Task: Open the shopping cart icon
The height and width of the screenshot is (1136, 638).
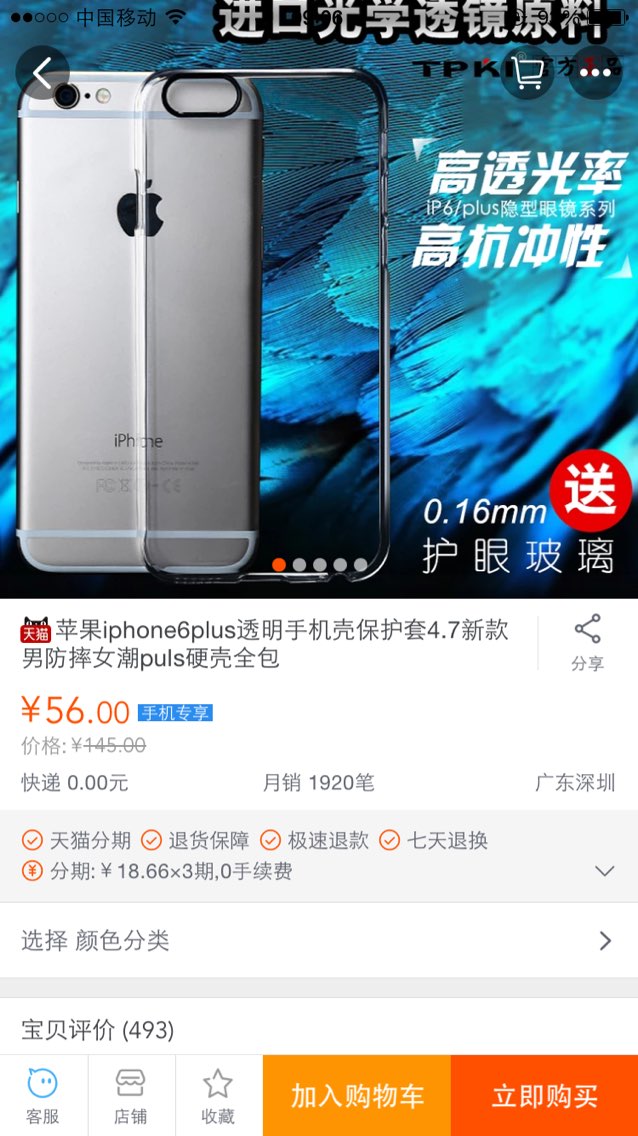Action: (527, 72)
